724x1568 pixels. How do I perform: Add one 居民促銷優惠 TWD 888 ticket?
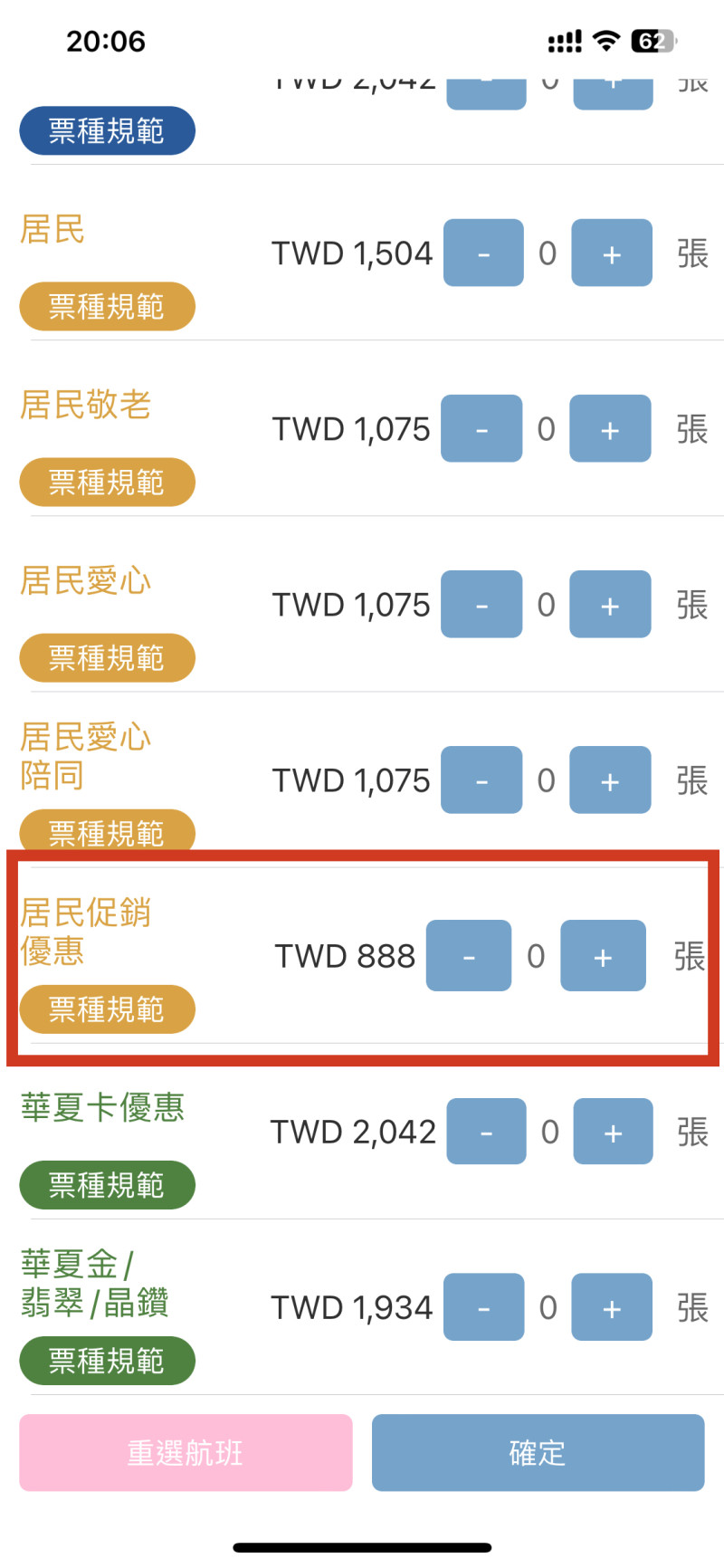[603, 956]
